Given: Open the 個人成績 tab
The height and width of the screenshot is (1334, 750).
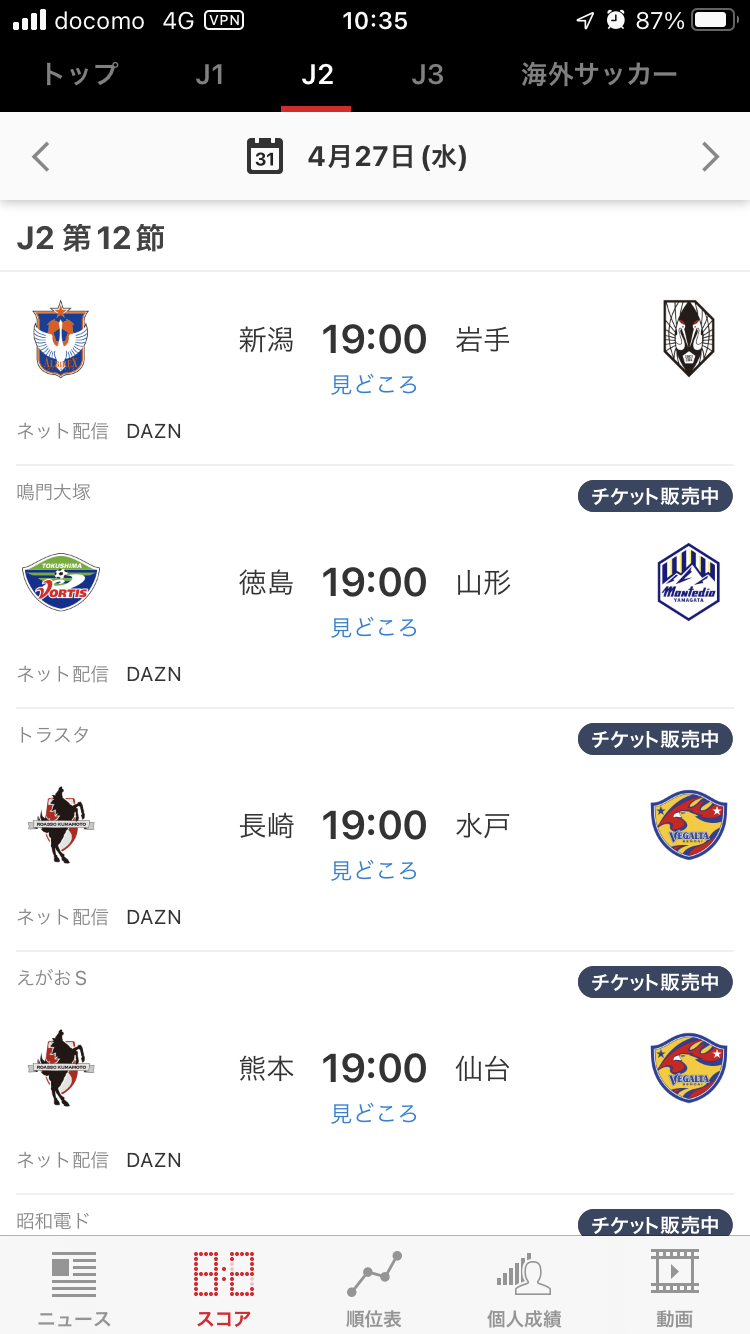Looking at the screenshot, I should [524, 1287].
